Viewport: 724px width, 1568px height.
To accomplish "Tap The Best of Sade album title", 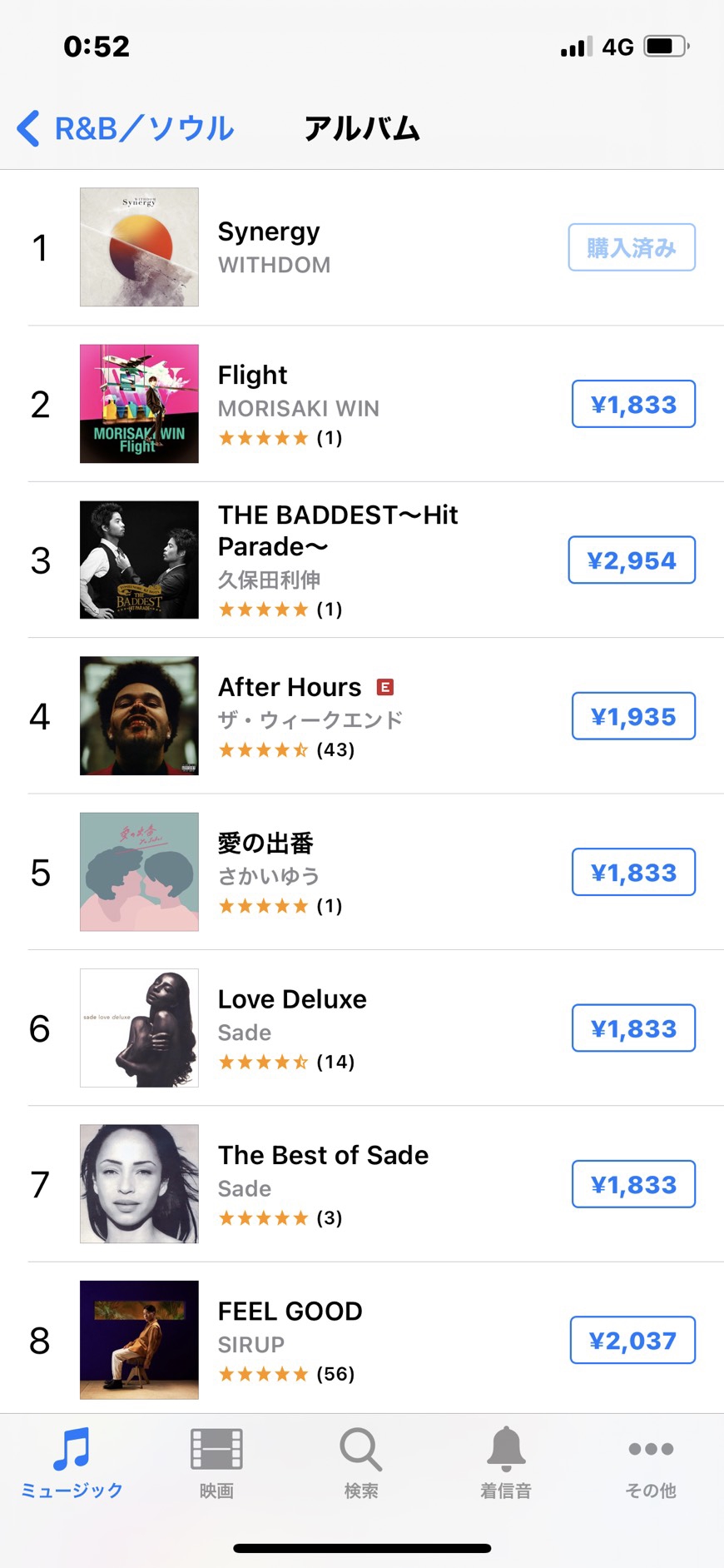I will (323, 1155).
